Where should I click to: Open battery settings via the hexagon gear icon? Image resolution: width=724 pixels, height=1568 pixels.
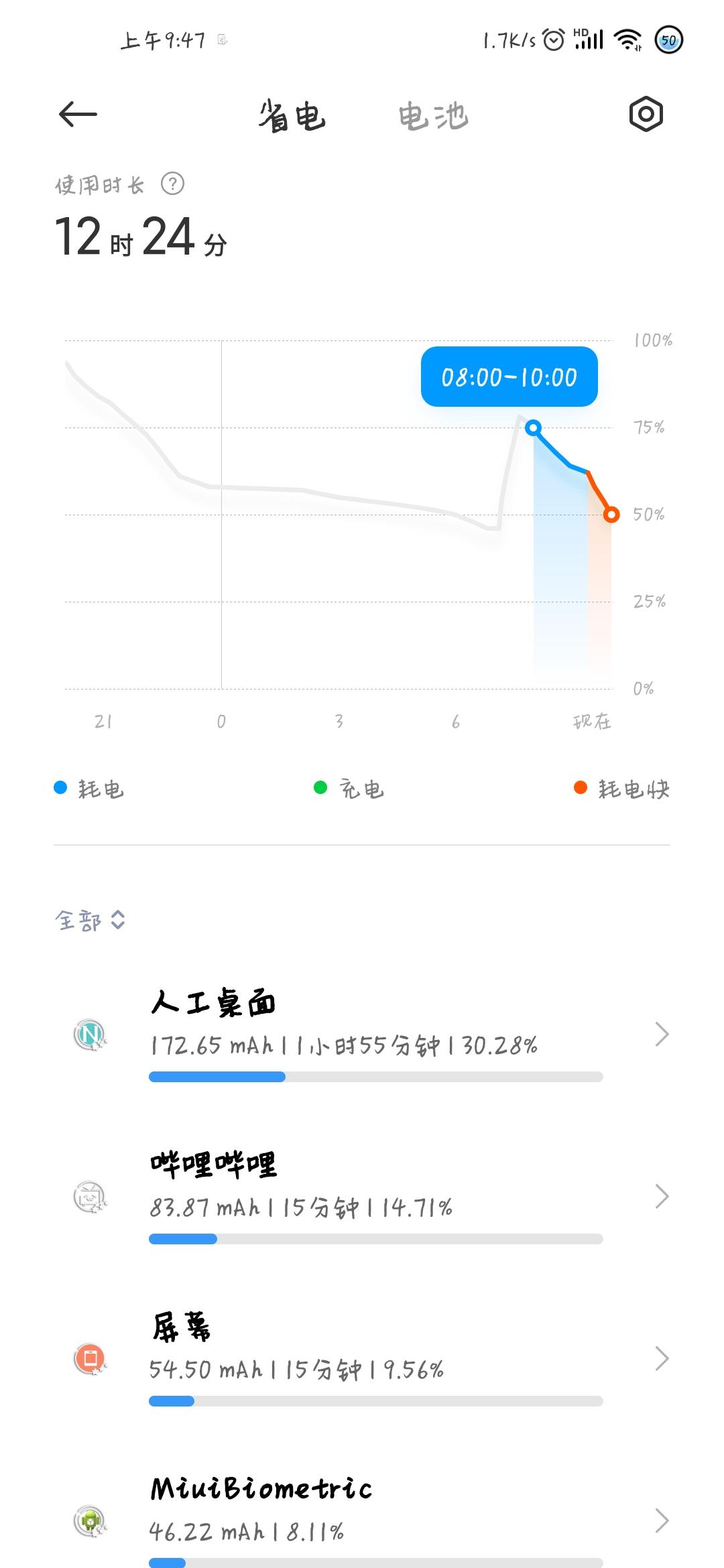(x=646, y=115)
